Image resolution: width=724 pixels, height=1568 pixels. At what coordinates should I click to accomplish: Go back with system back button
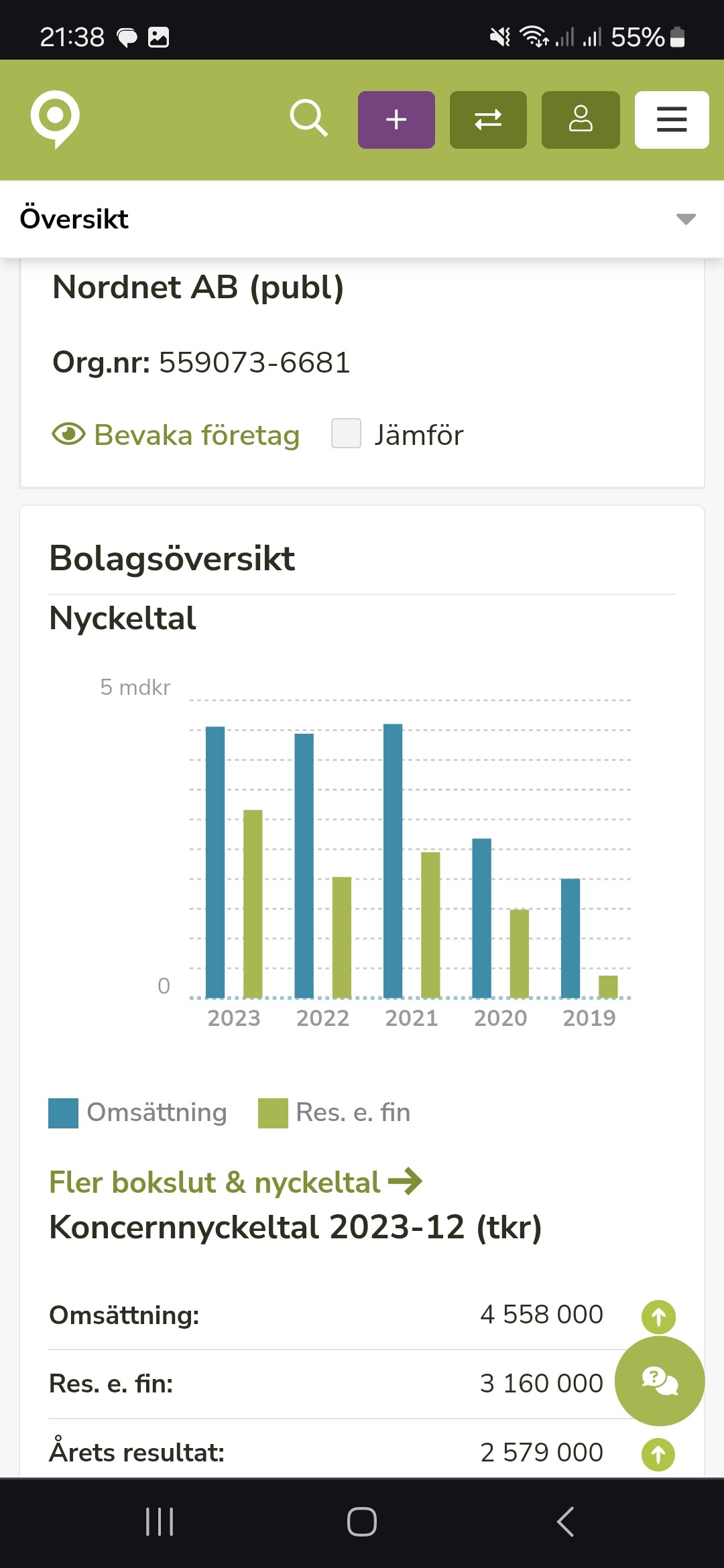565,1522
